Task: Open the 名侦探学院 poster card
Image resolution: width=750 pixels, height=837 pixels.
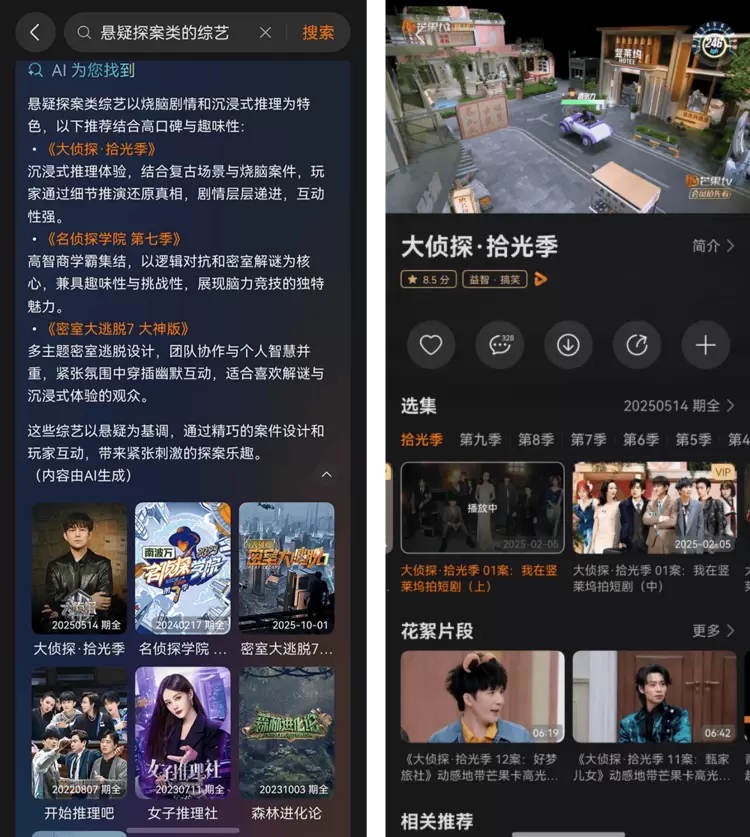Action: tap(183, 569)
